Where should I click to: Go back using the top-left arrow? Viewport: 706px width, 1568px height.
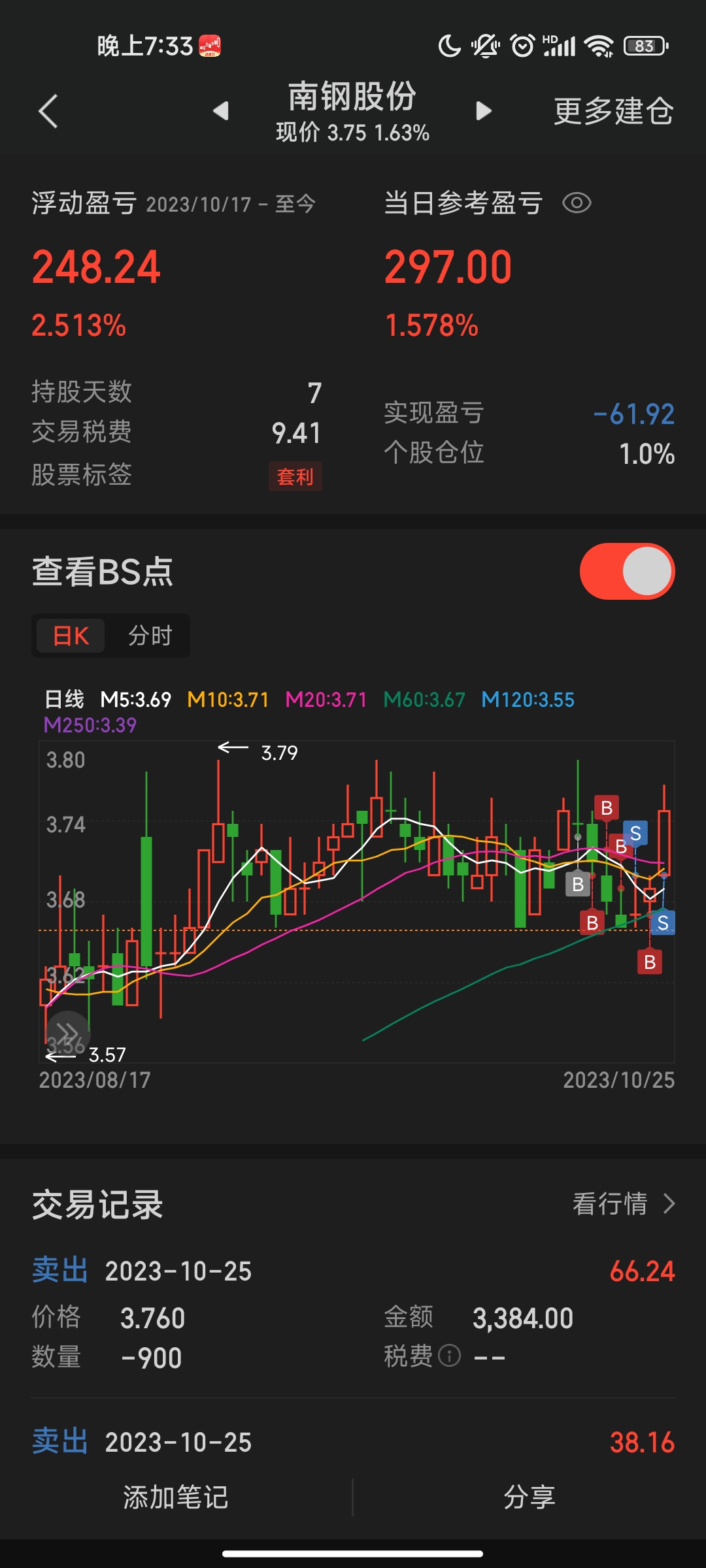[48, 111]
